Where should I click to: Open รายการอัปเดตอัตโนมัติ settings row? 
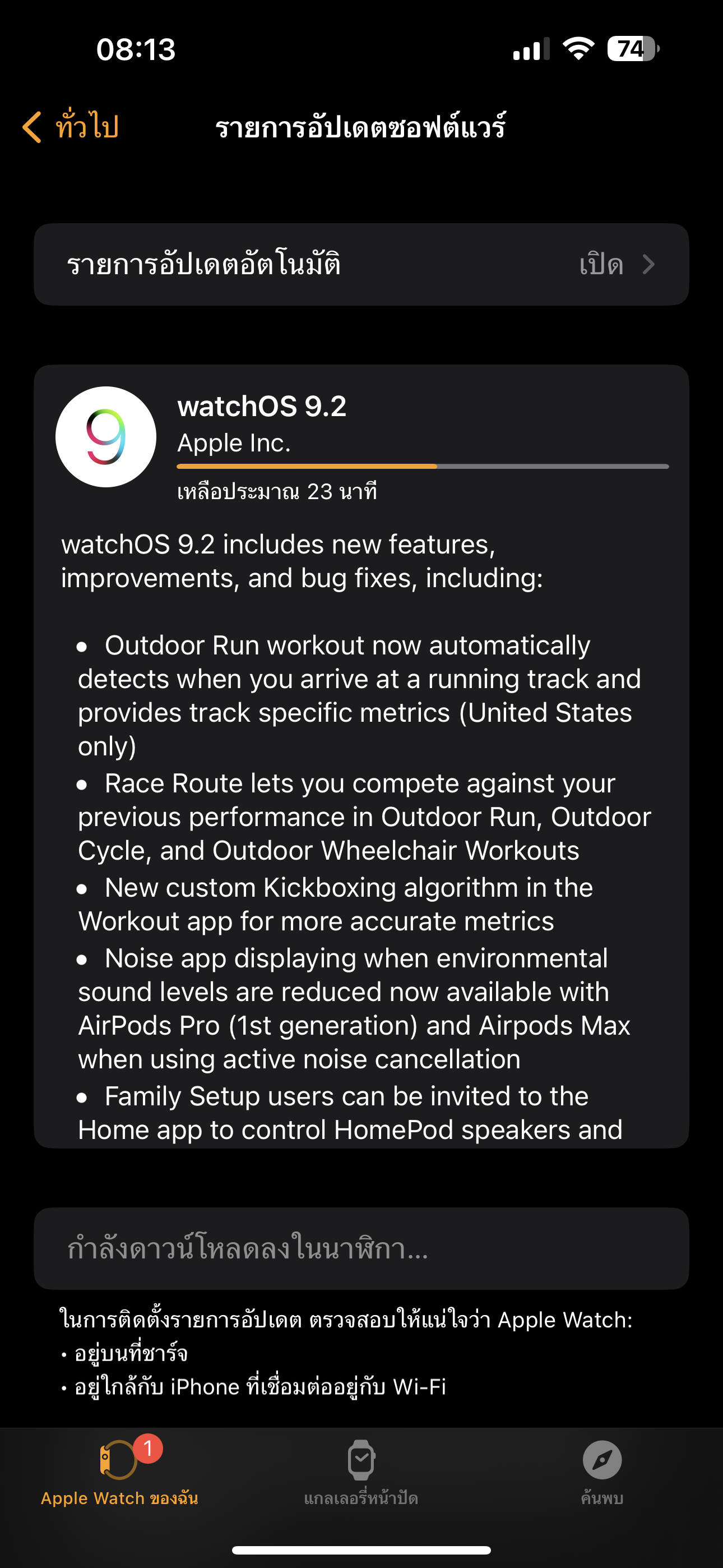pyautogui.click(x=361, y=264)
